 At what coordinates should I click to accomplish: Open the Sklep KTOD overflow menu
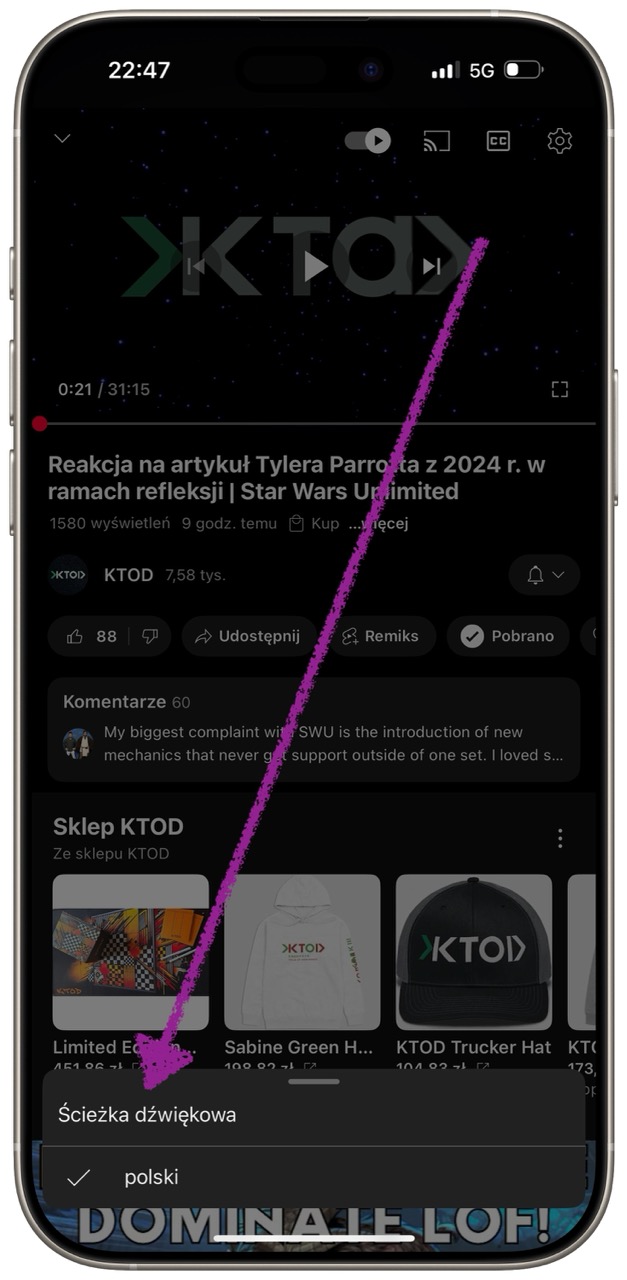click(x=560, y=838)
